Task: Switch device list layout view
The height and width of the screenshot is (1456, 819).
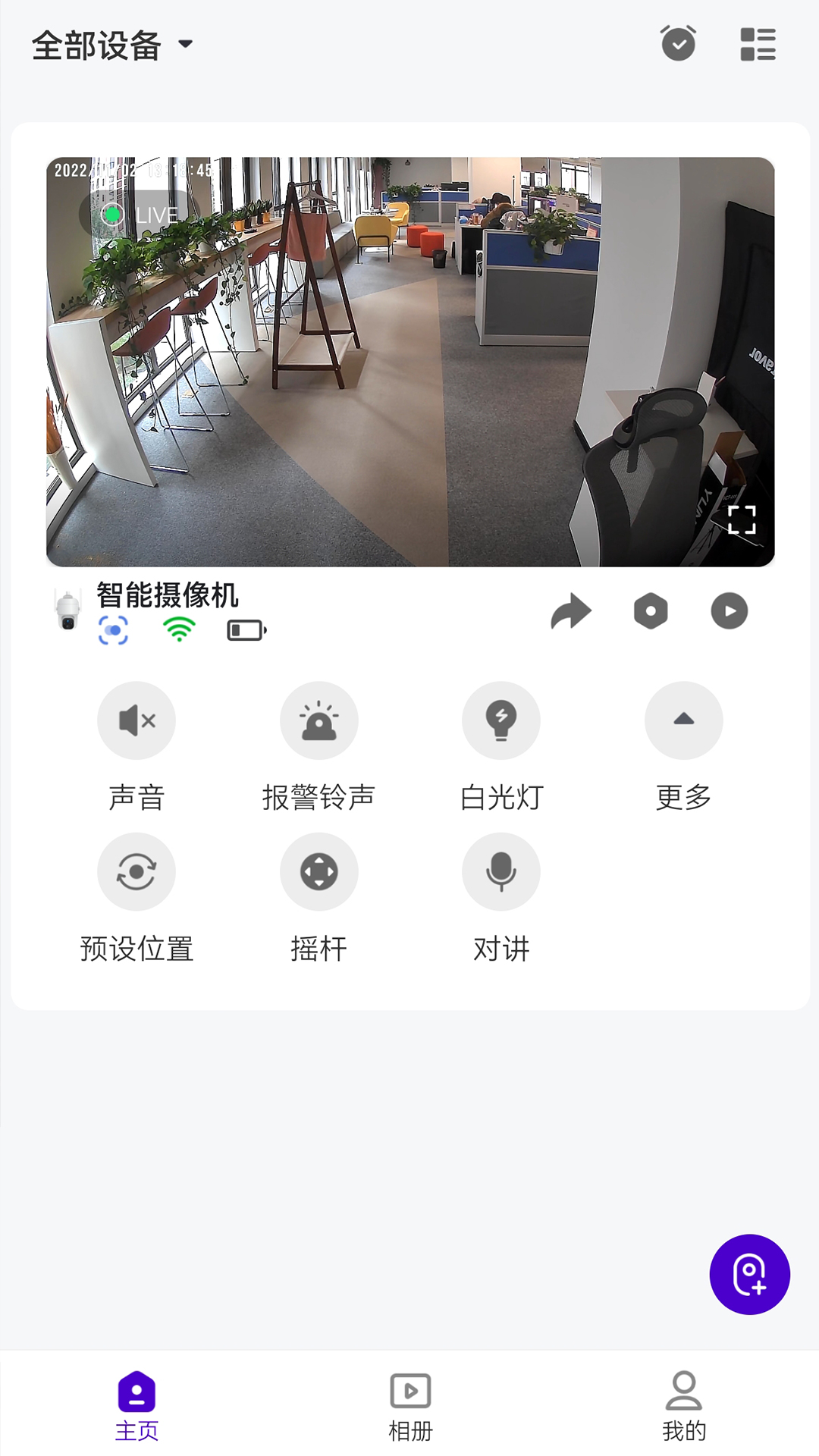Action: point(758,42)
